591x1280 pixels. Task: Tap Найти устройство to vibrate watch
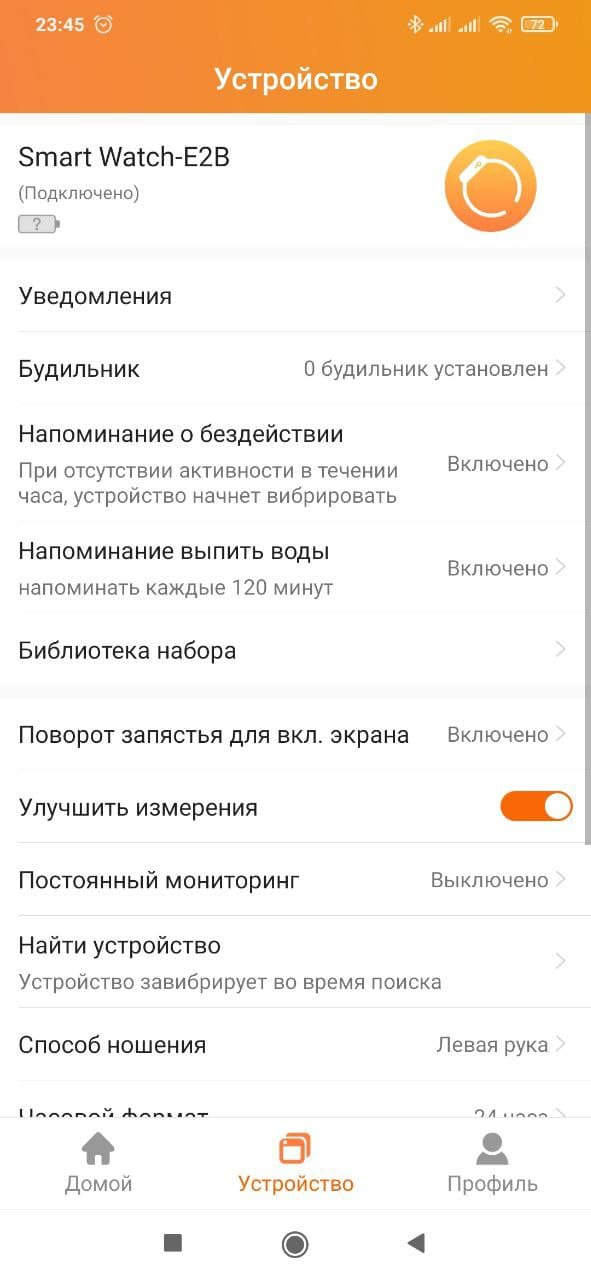click(295, 962)
